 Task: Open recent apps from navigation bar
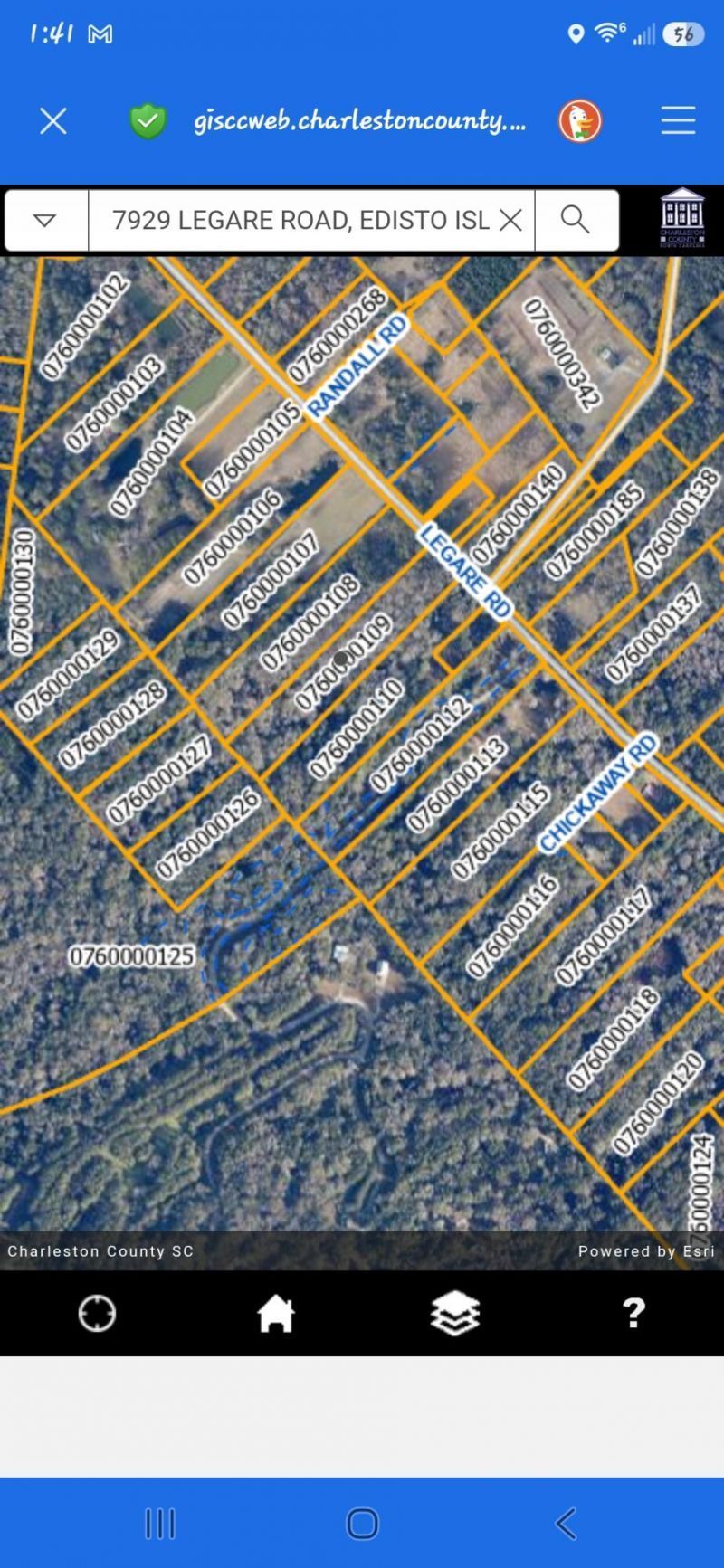pos(160,1524)
